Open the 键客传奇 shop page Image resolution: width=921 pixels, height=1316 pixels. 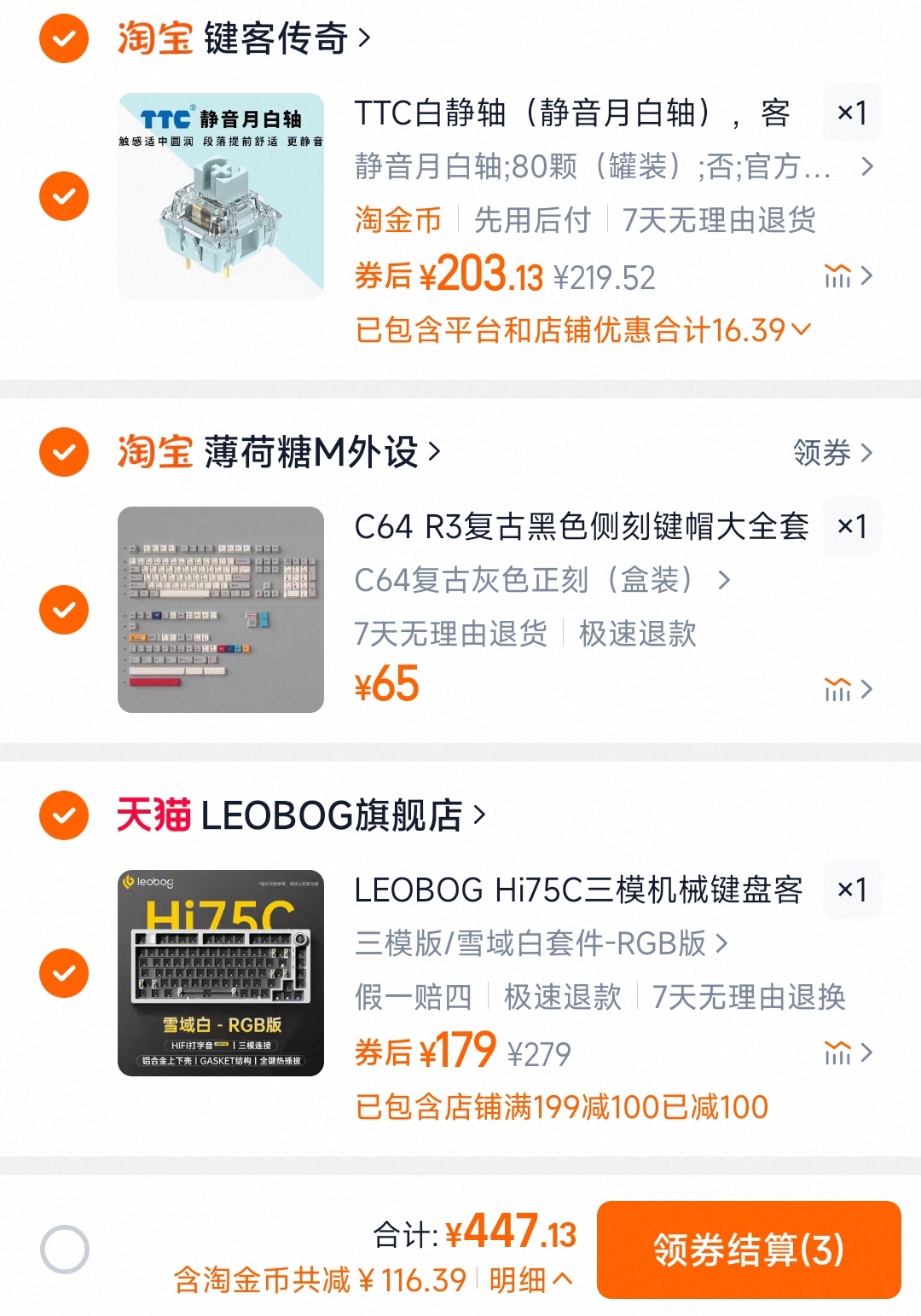pyautogui.click(x=275, y=38)
